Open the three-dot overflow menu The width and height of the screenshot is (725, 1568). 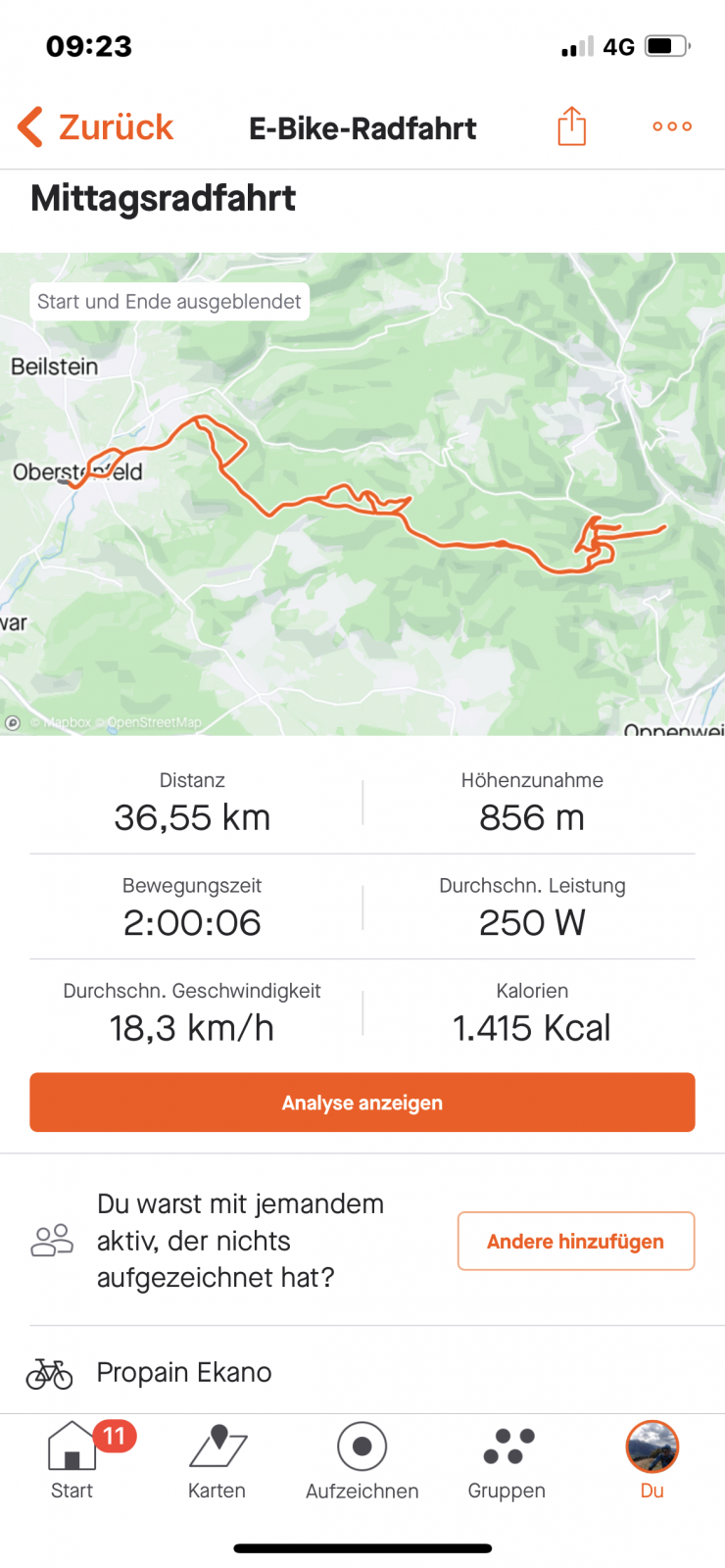click(x=672, y=126)
